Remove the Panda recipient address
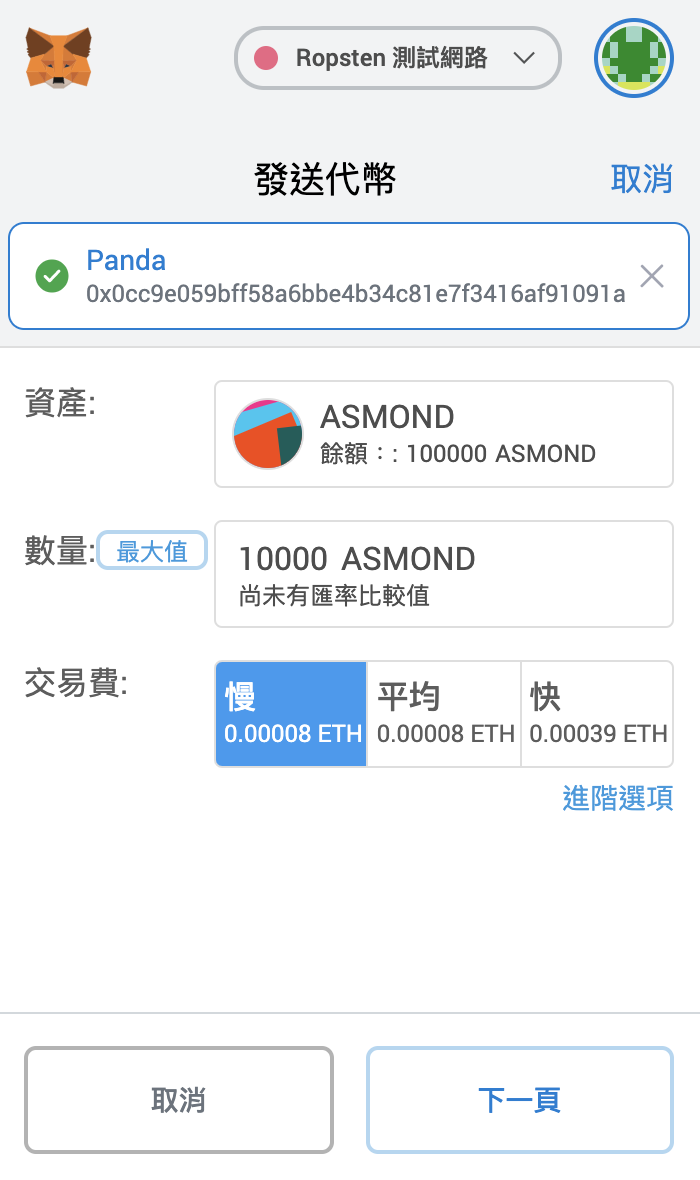The width and height of the screenshot is (700, 1180). [652, 276]
